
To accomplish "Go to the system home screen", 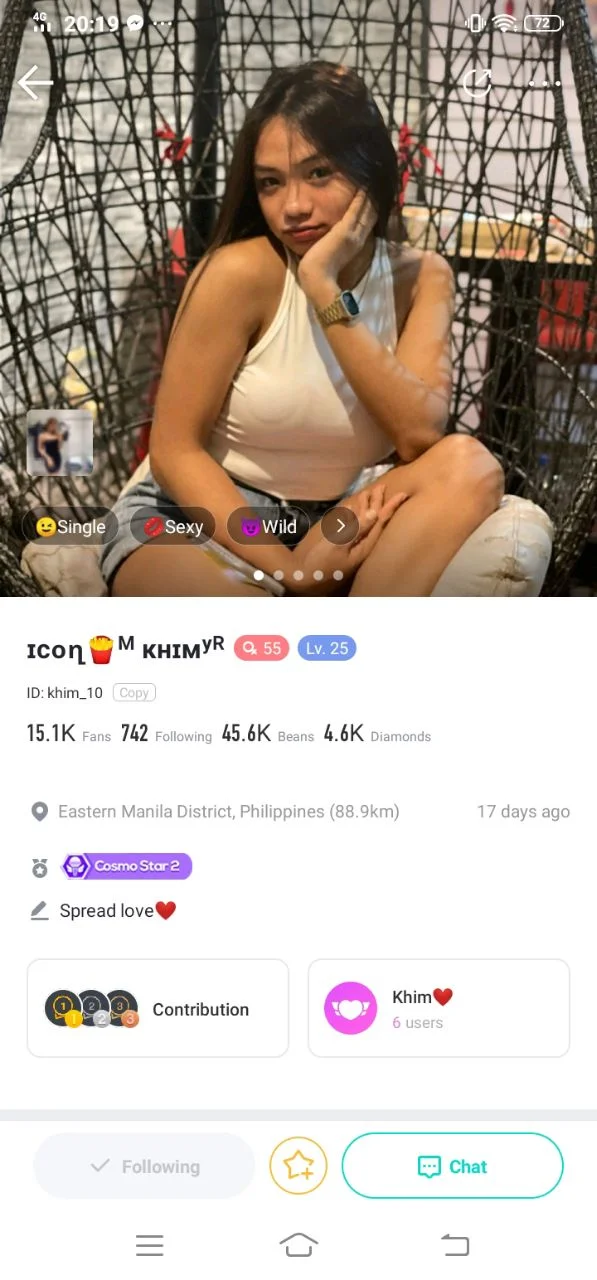I will point(298,1245).
